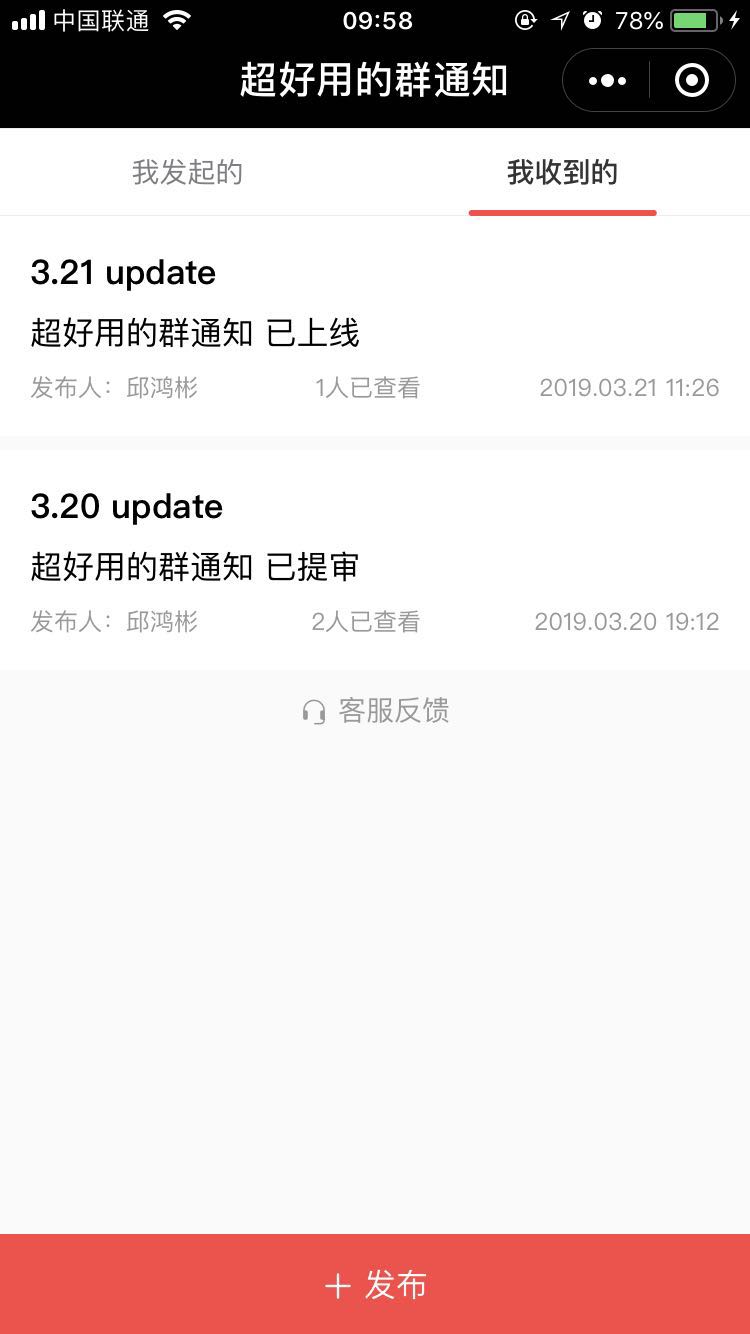Open the mini program more options menu
Viewport: 750px width, 1334px height.
click(607, 80)
